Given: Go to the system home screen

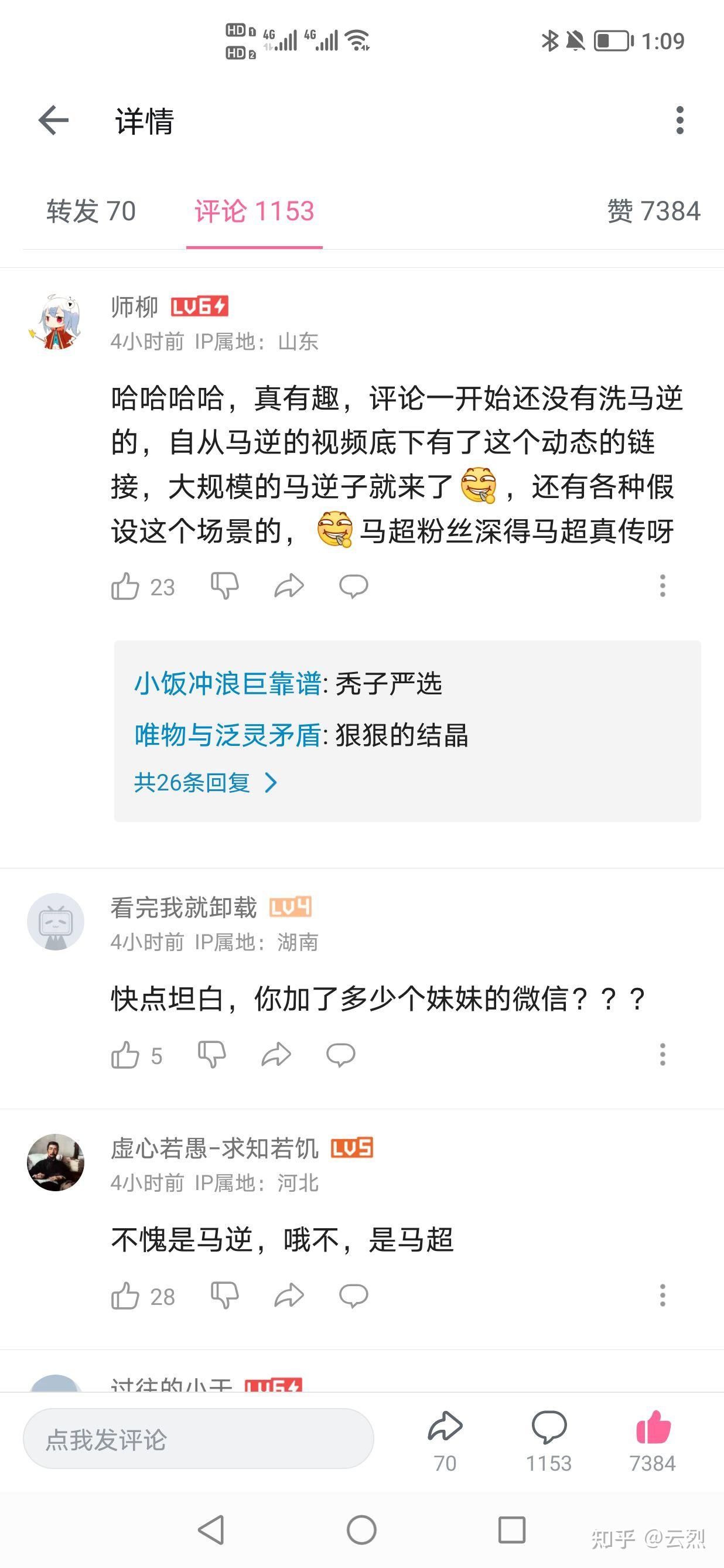Looking at the screenshot, I should point(361,1530).
